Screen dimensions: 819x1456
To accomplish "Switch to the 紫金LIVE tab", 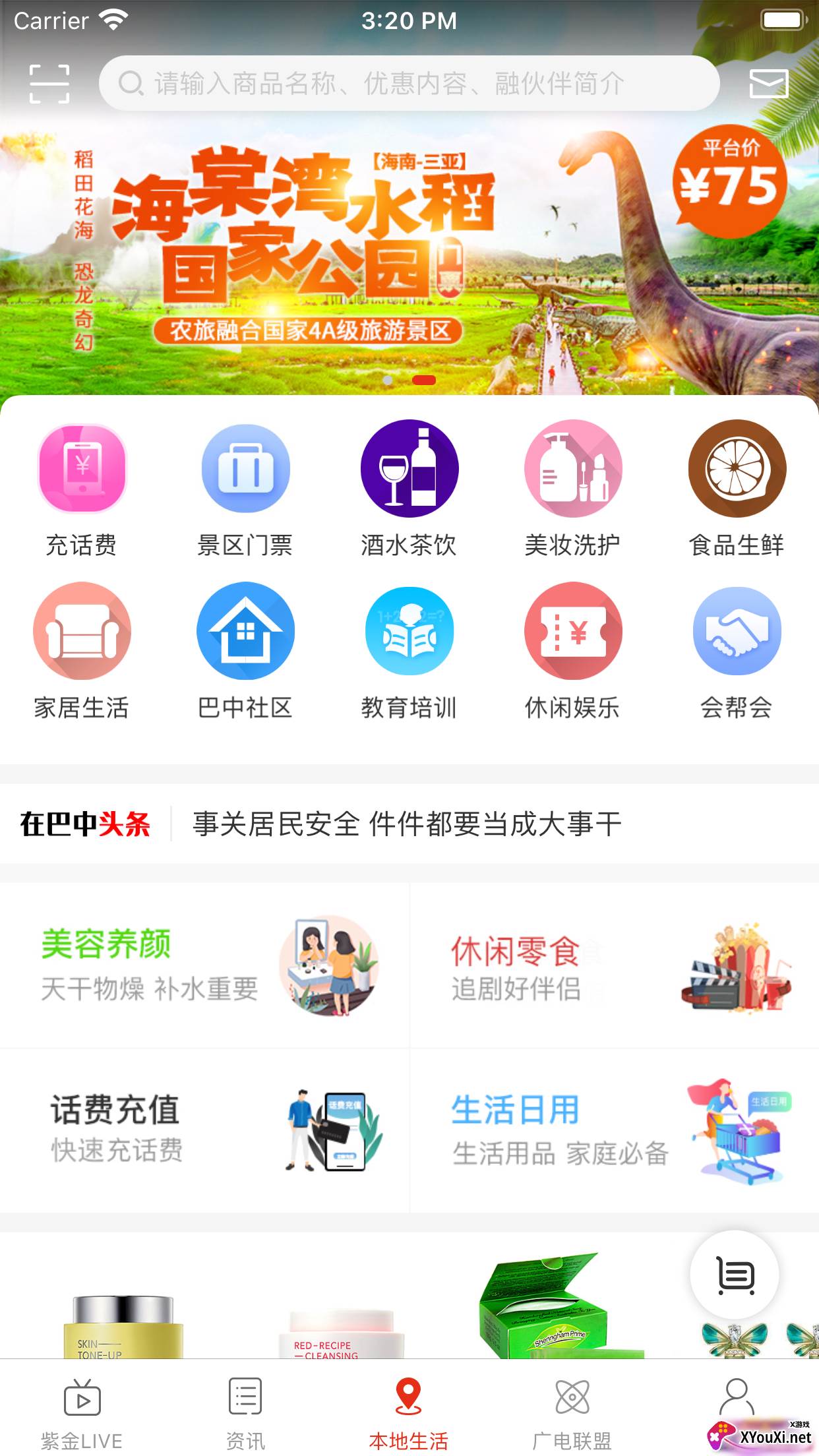I will click(x=82, y=1411).
